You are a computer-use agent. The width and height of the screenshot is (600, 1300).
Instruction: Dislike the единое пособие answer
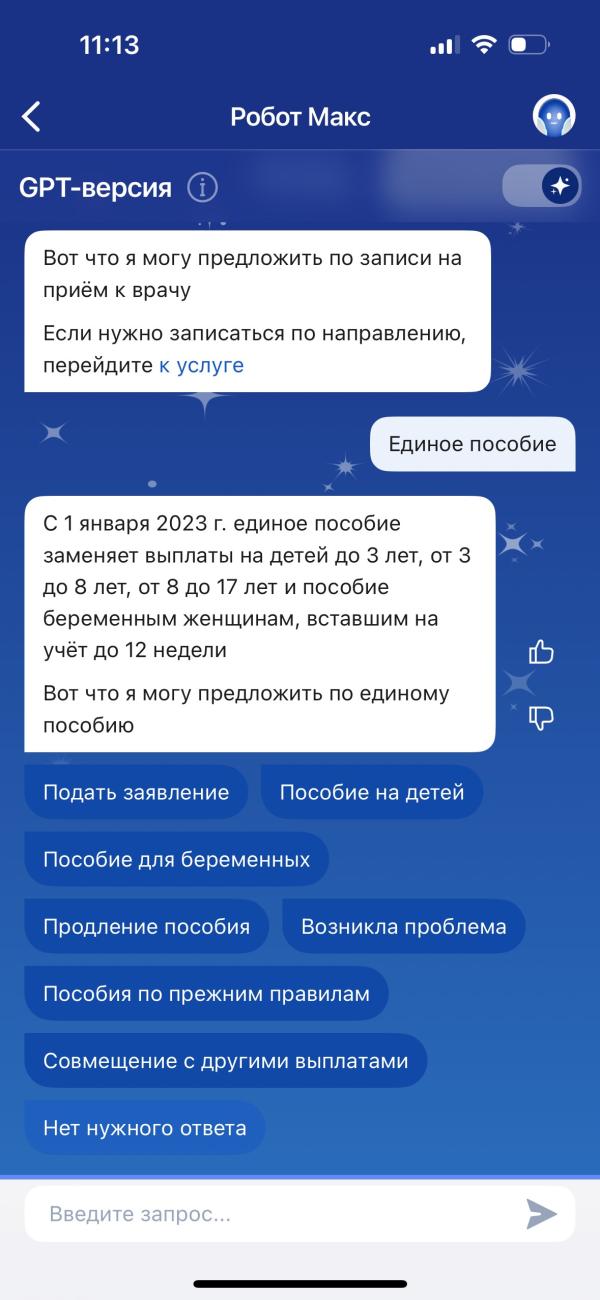coord(541,717)
